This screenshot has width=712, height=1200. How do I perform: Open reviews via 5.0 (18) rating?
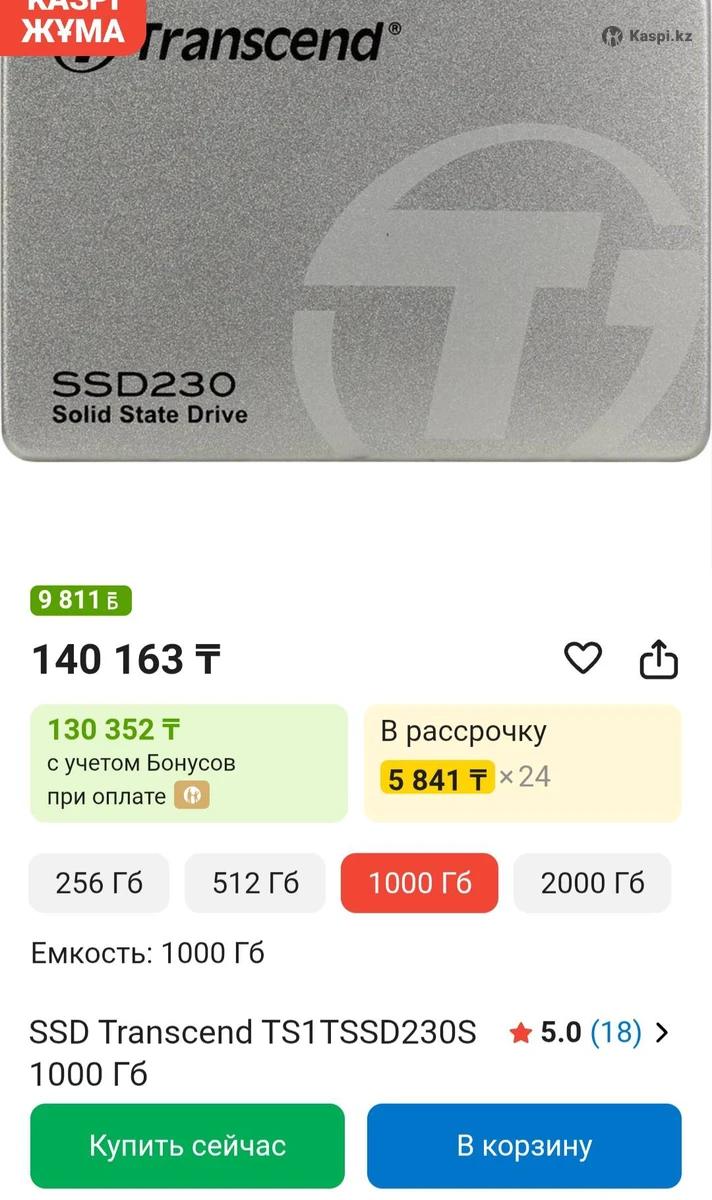[x=588, y=1032]
